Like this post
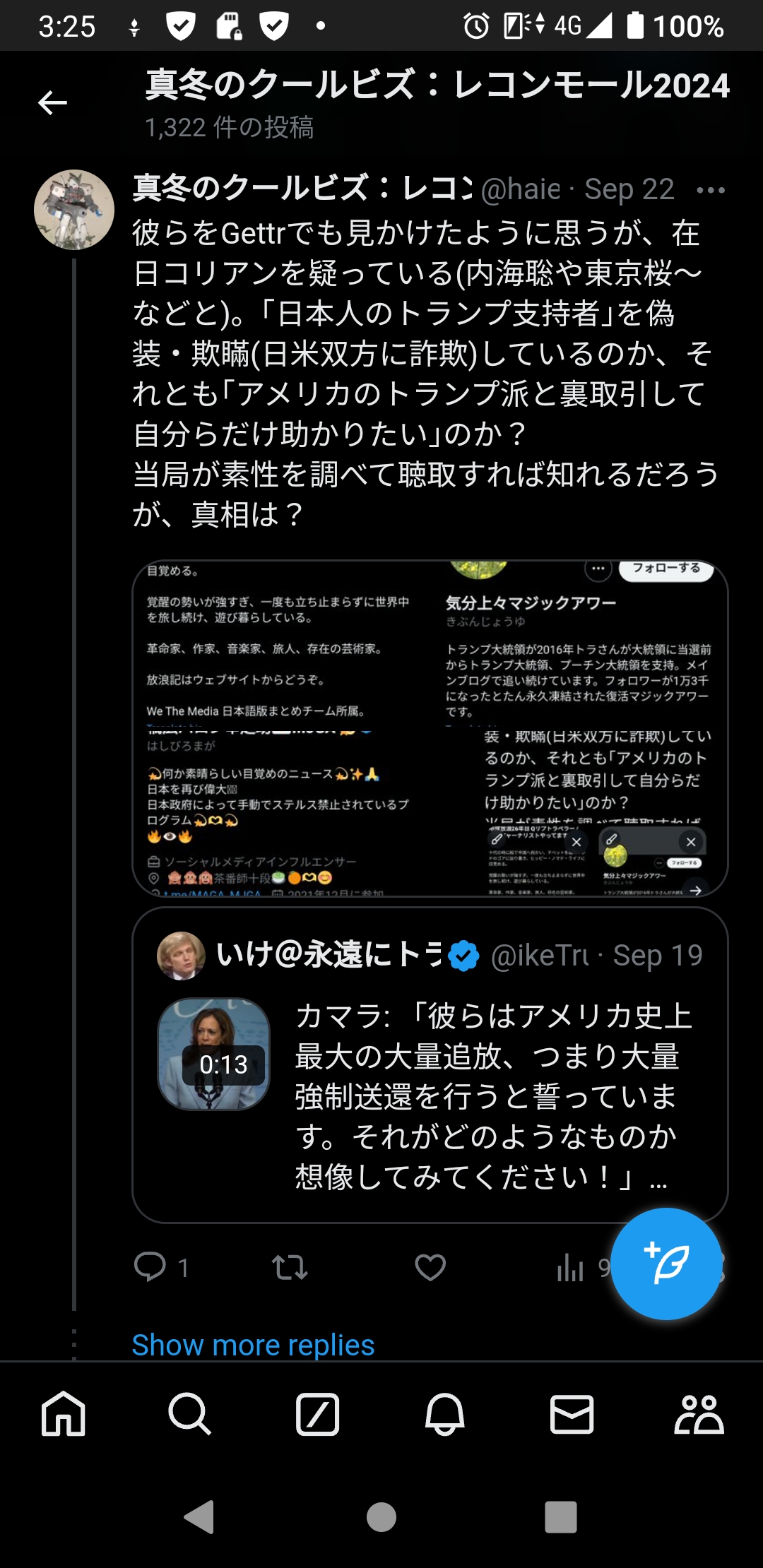The width and height of the screenshot is (763, 1568). tap(430, 1268)
